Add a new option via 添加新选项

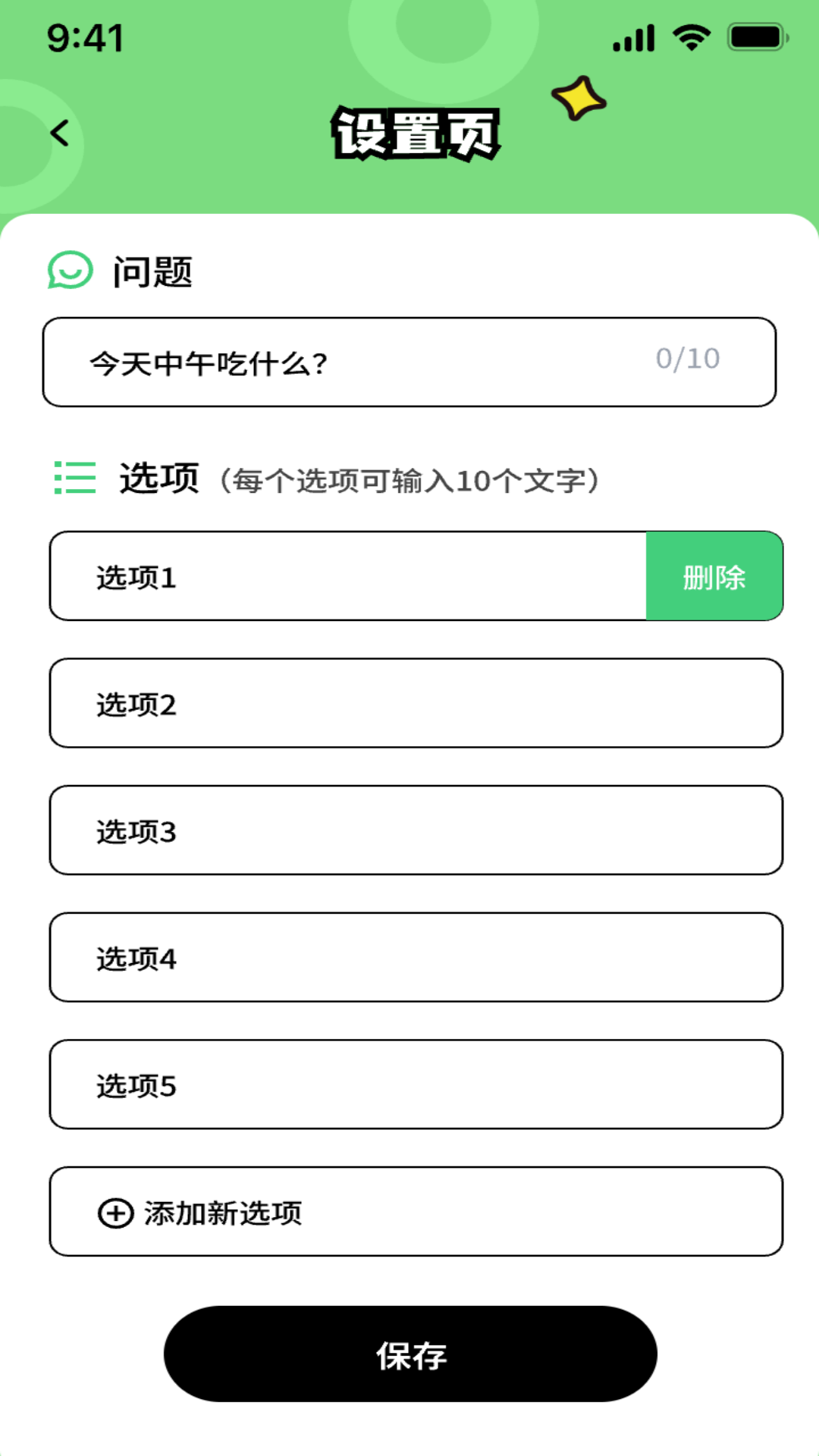[x=416, y=1212]
